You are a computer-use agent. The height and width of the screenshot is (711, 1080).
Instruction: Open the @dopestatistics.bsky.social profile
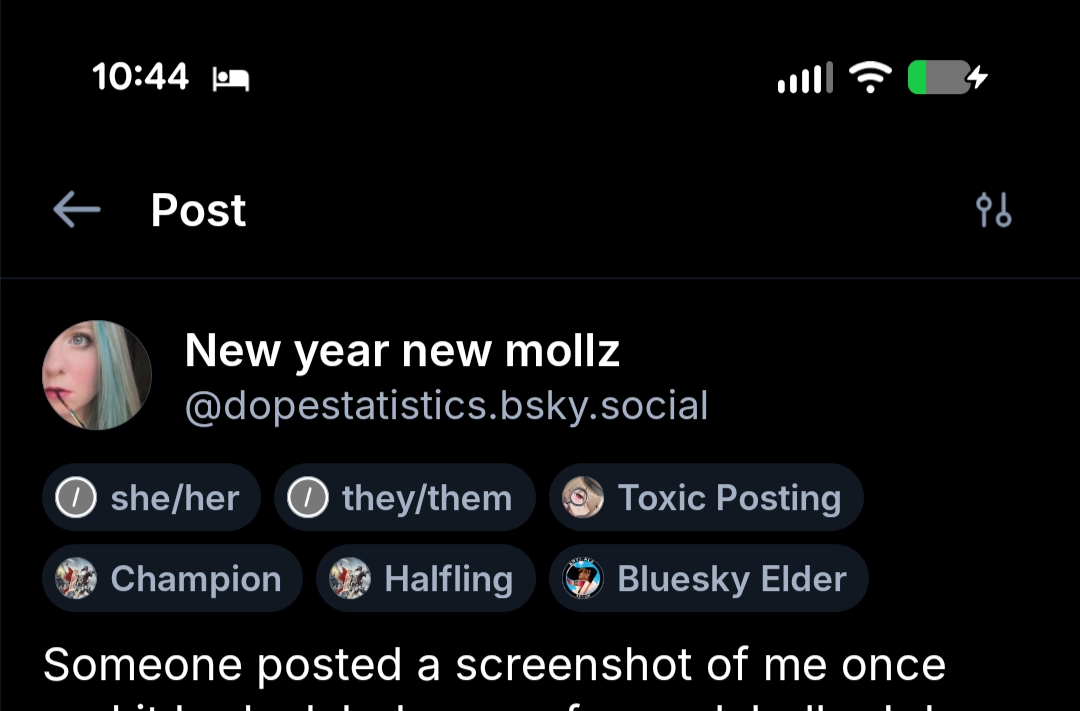446,406
